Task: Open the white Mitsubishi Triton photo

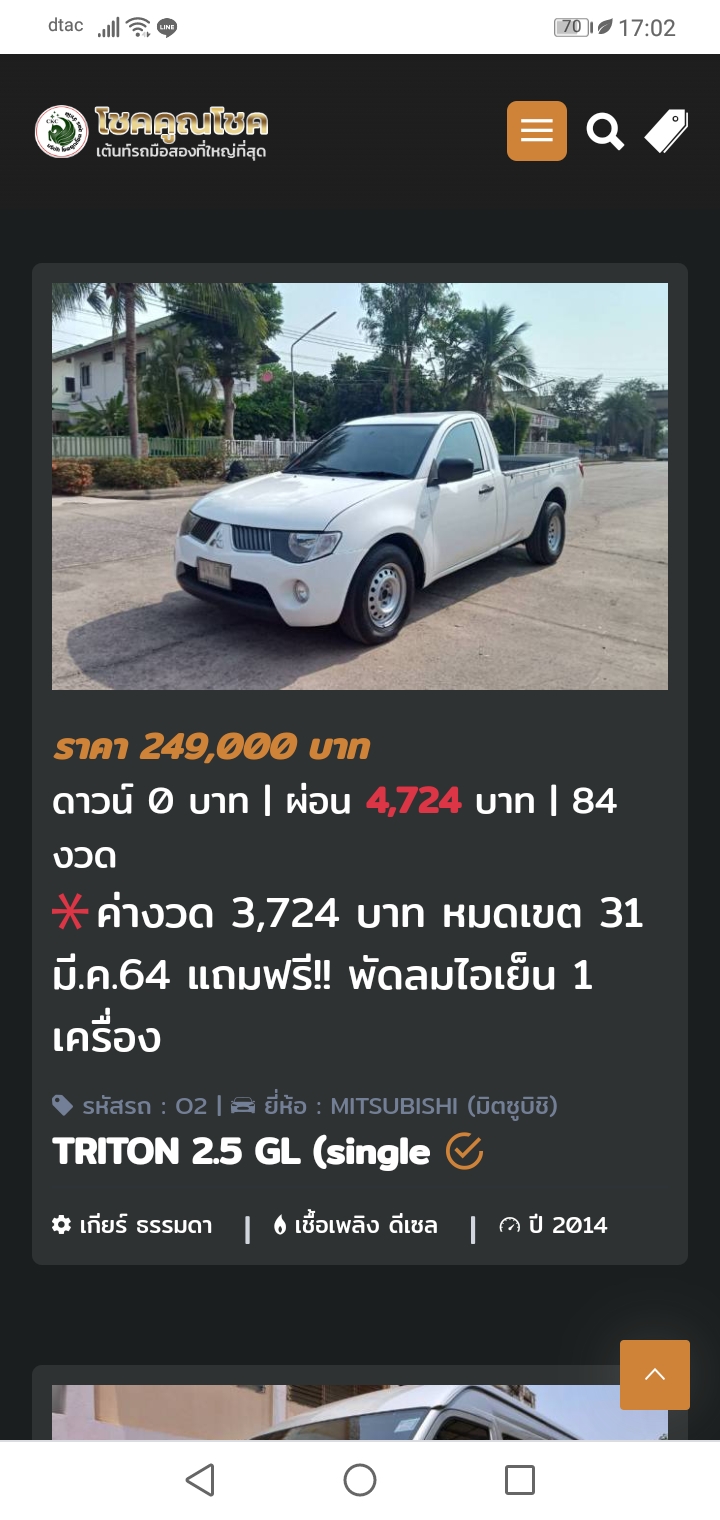Action: (360, 486)
